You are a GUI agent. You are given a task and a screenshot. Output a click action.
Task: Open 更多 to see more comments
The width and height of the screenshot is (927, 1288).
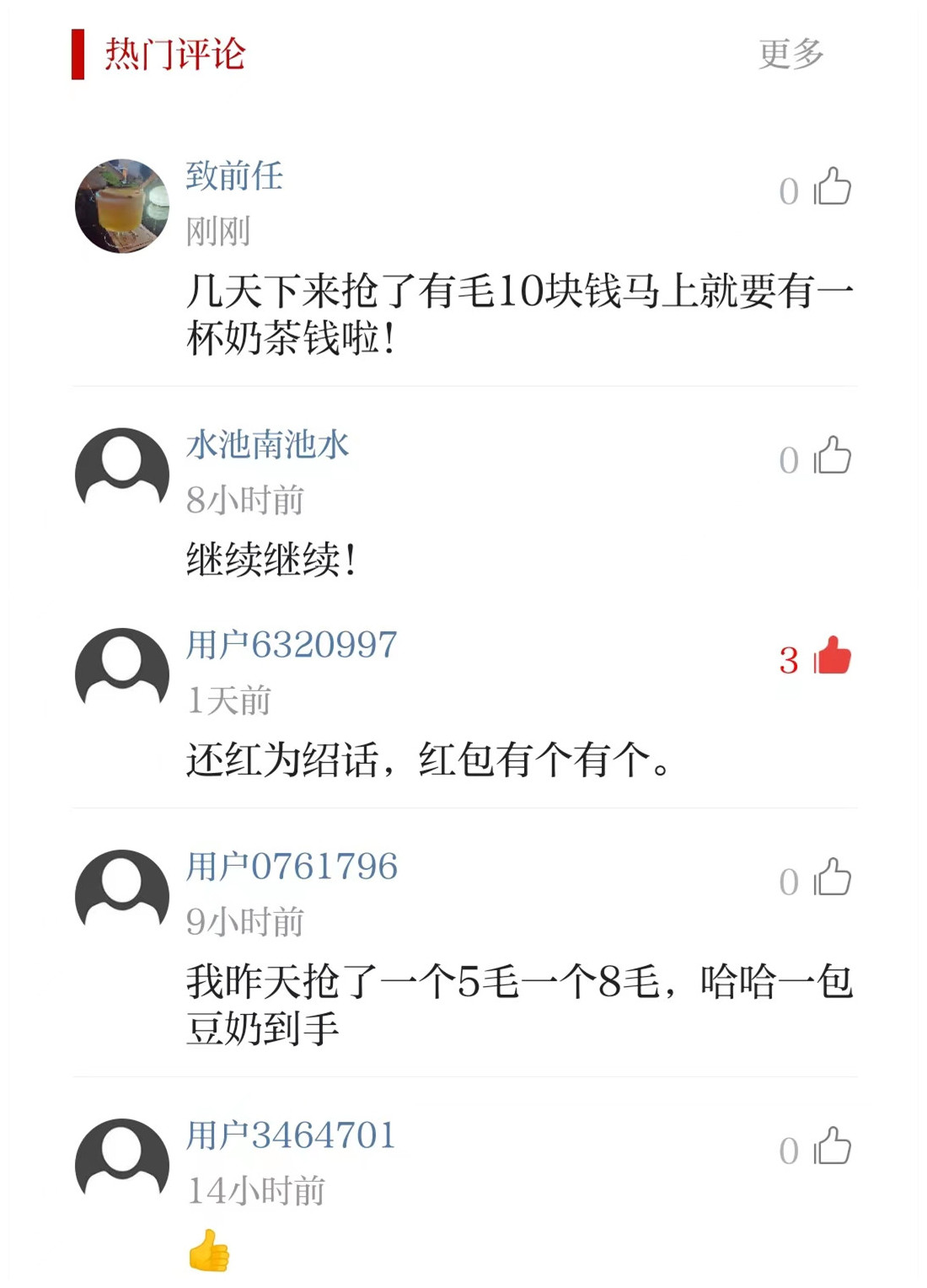point(790,55)
